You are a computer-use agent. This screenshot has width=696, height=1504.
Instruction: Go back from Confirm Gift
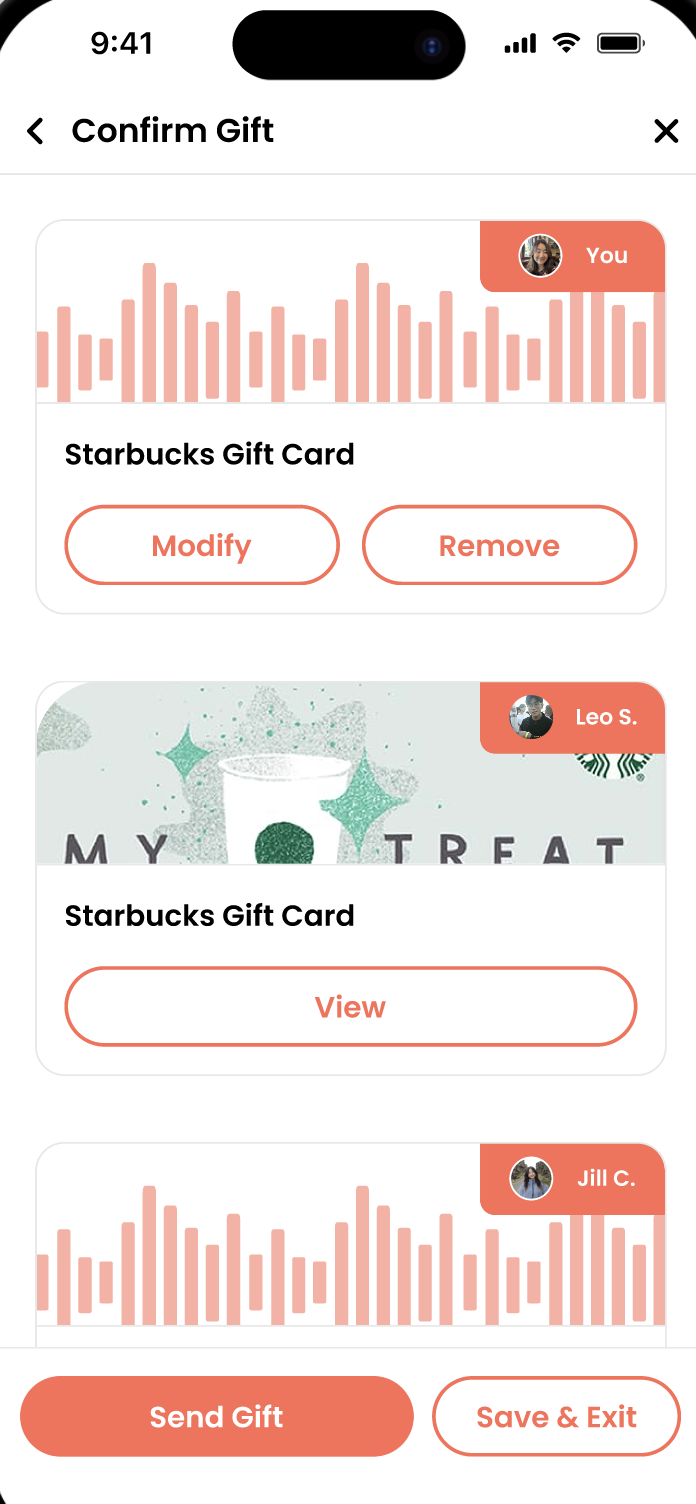pos(36,131)
